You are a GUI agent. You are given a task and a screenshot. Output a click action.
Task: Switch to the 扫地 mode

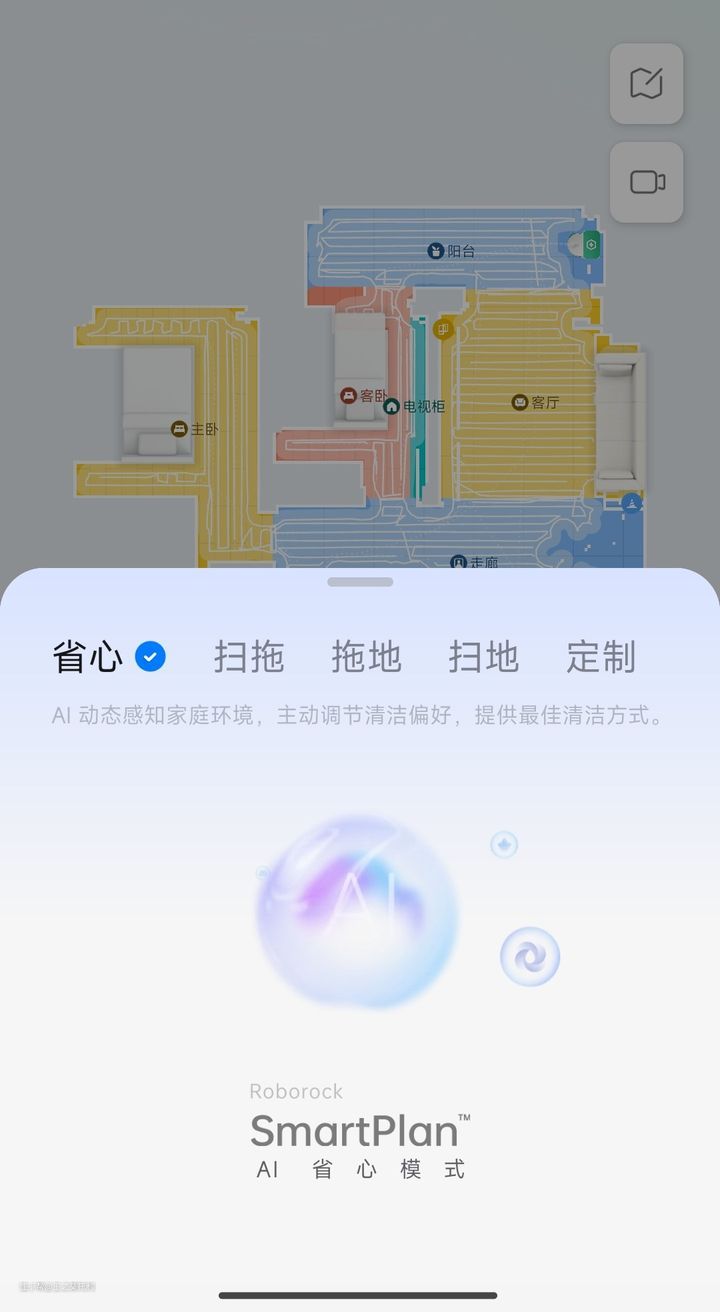(x=483, y=657)
